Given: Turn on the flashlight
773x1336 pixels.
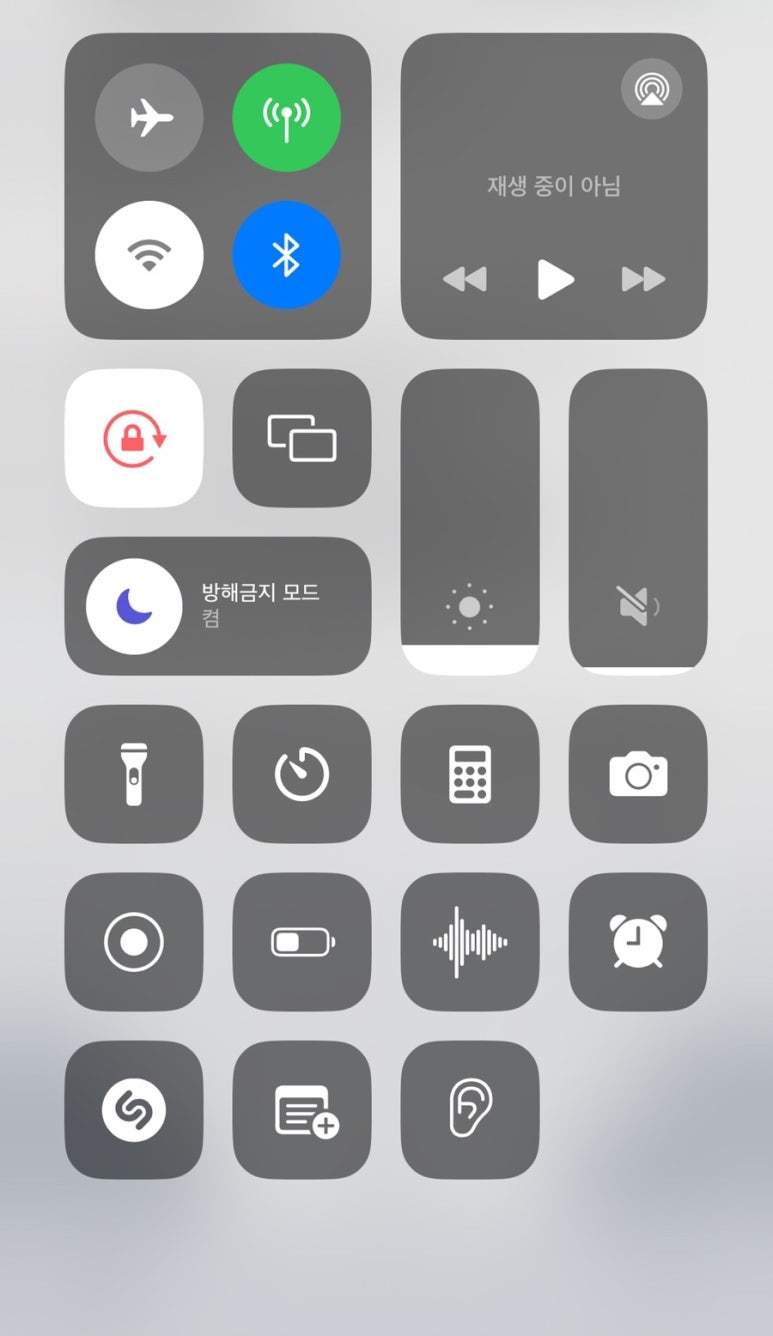Looking at the screenshot, I should point(134,774).
